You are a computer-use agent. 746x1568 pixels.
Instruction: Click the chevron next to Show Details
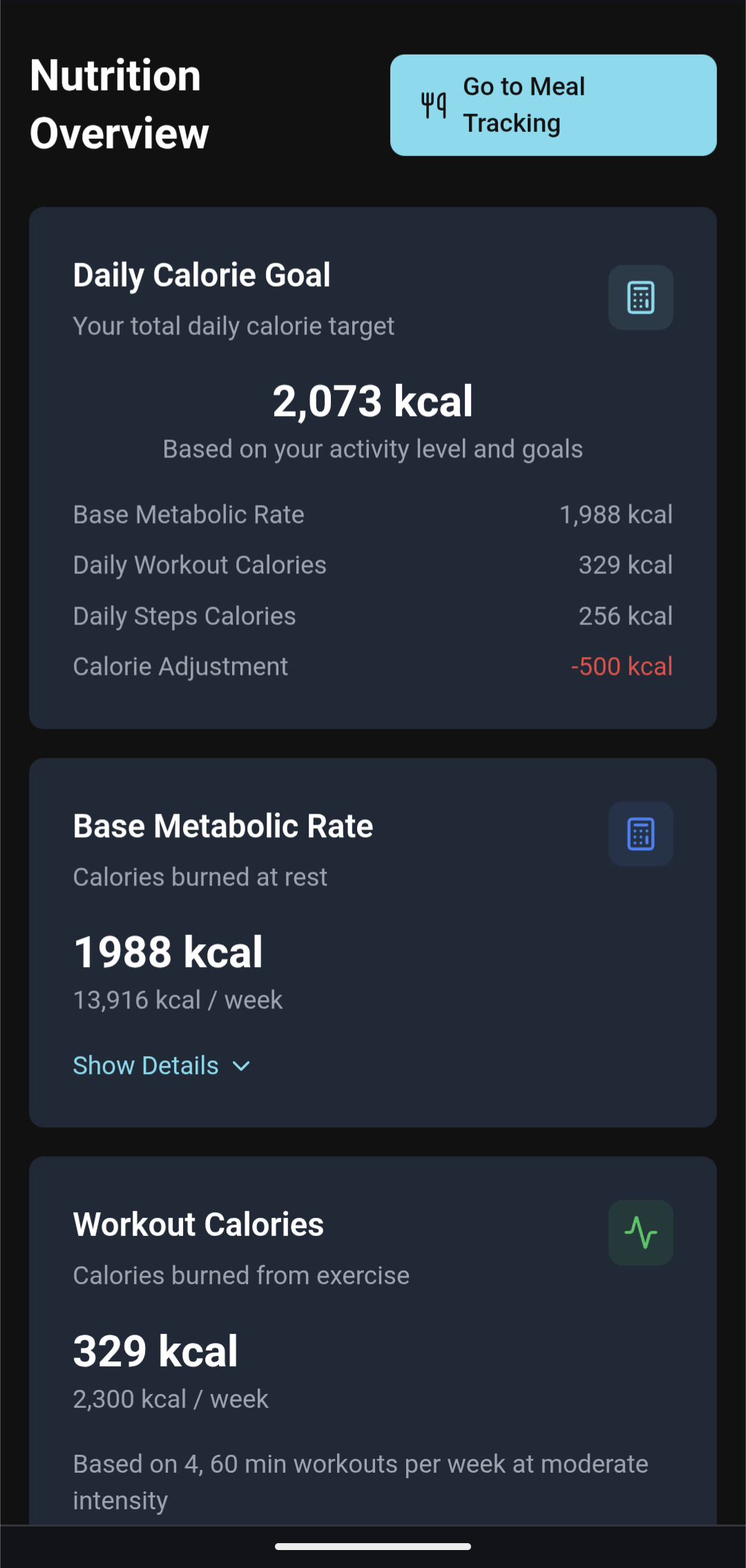240,1066
